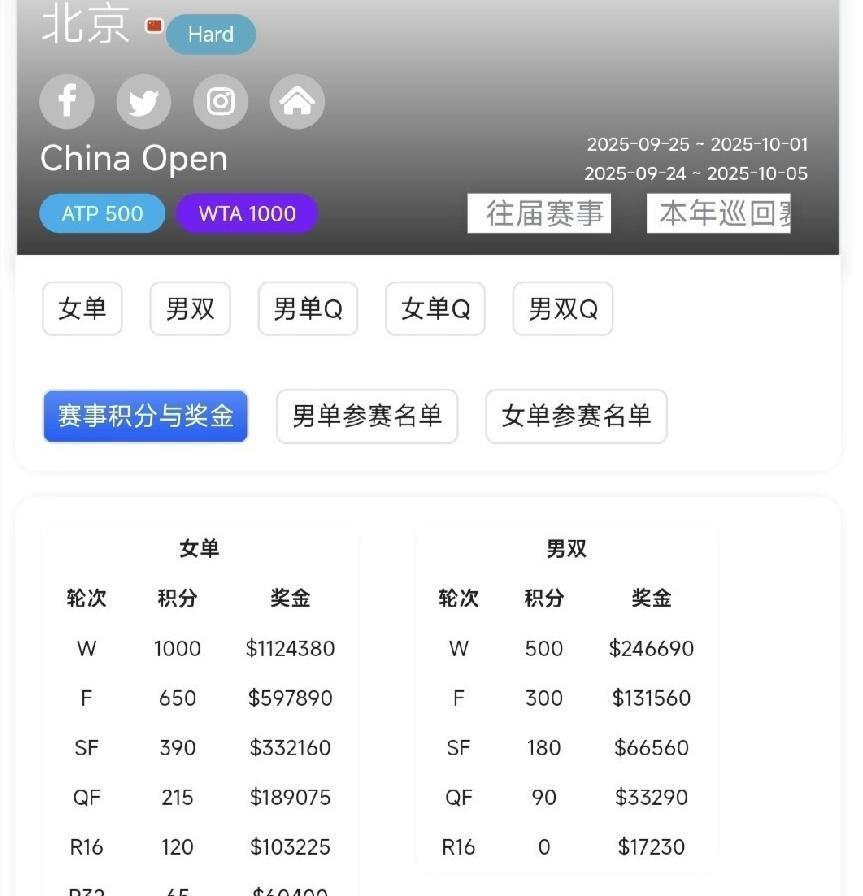Open 往届赛事 past editions

coord(540,214)
